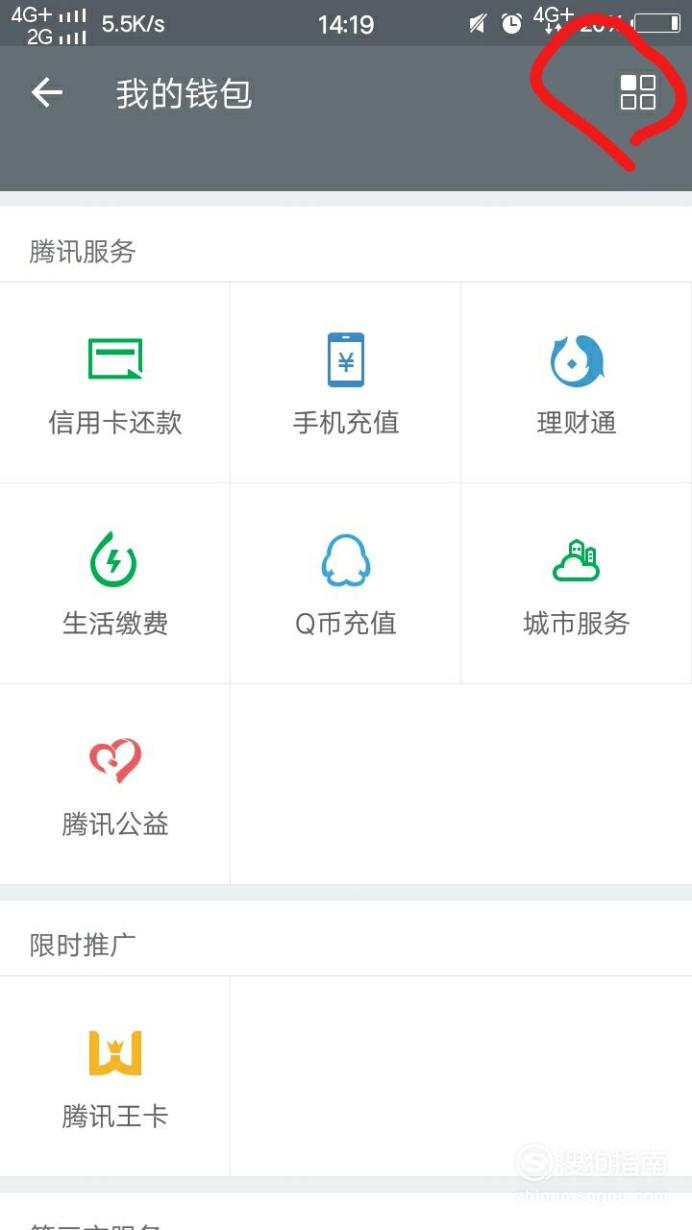Screen dimensions: 692x1230
Task: Open 腾讯公益
Action: tap(115, 785)
